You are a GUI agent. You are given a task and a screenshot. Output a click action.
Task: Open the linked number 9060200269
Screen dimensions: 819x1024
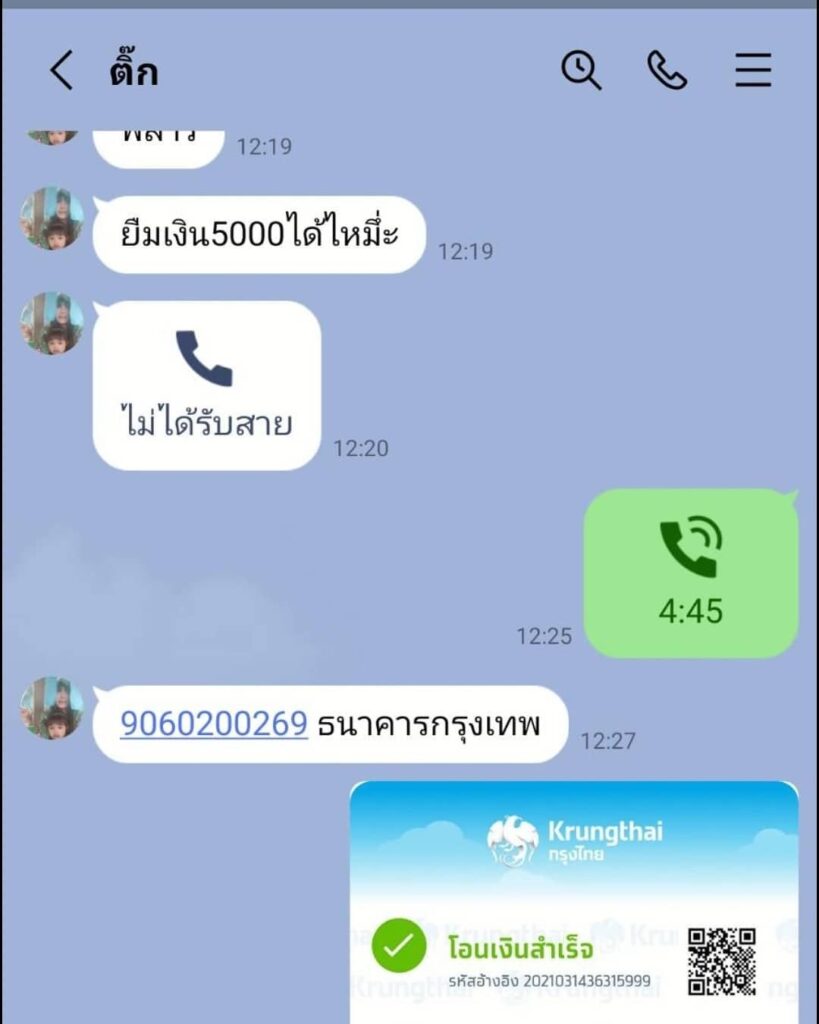tap(213, 724)
